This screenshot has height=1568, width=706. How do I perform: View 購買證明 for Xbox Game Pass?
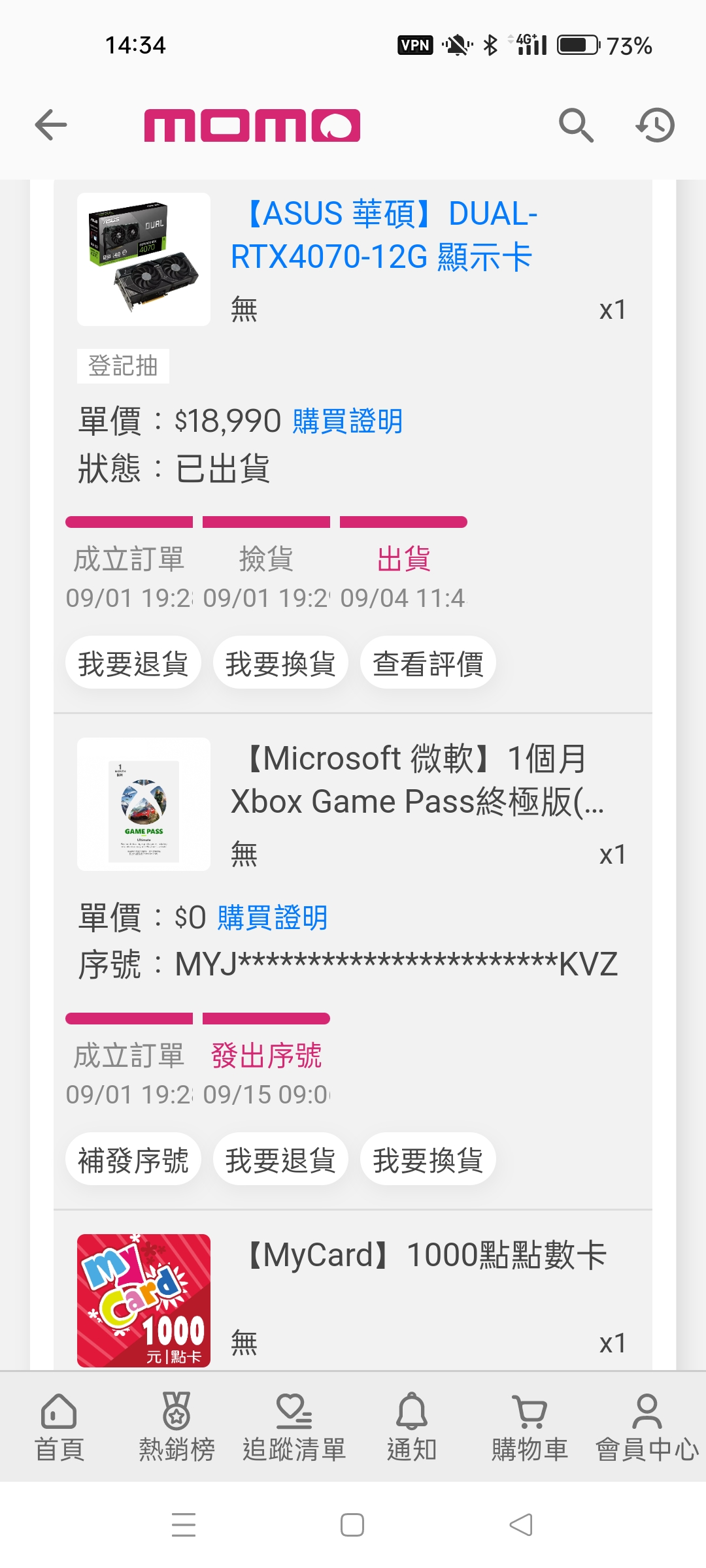pos(272,917)
